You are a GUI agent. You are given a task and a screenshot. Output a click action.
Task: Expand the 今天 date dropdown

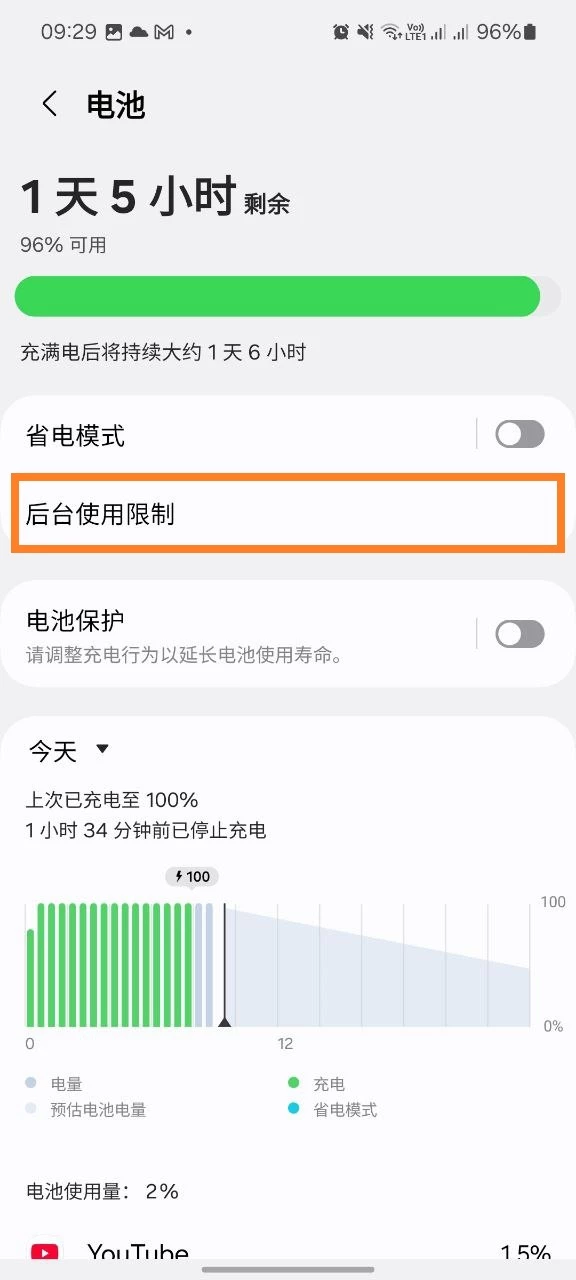pos(68,750)
